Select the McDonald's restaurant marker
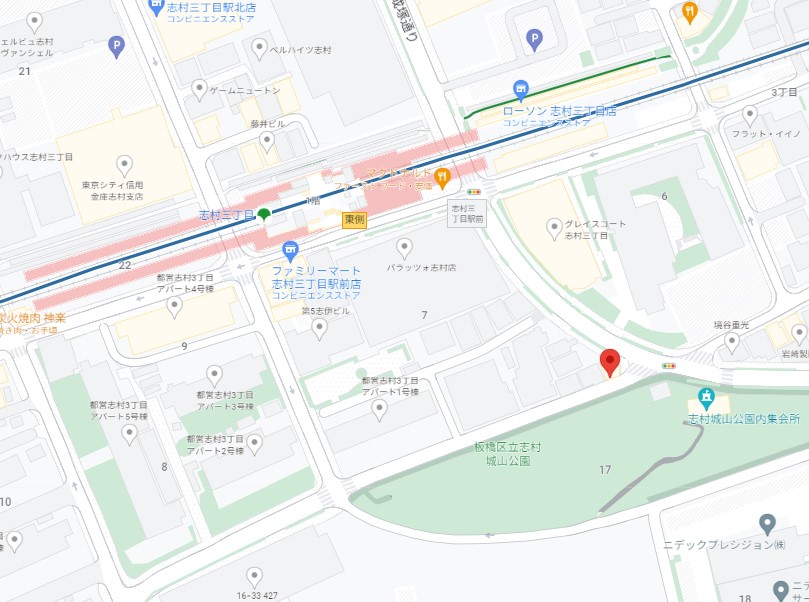809x602 pixels. coord(444,177)
